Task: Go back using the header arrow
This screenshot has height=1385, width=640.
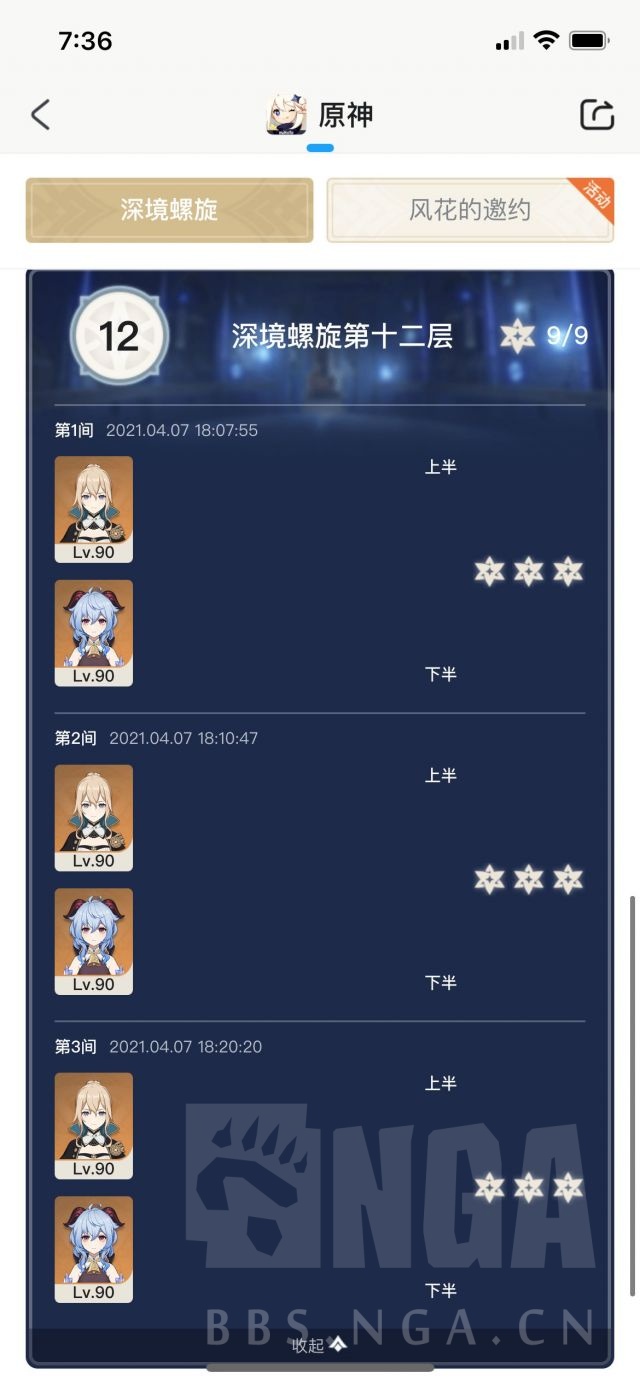Action: tap(40, 114)
